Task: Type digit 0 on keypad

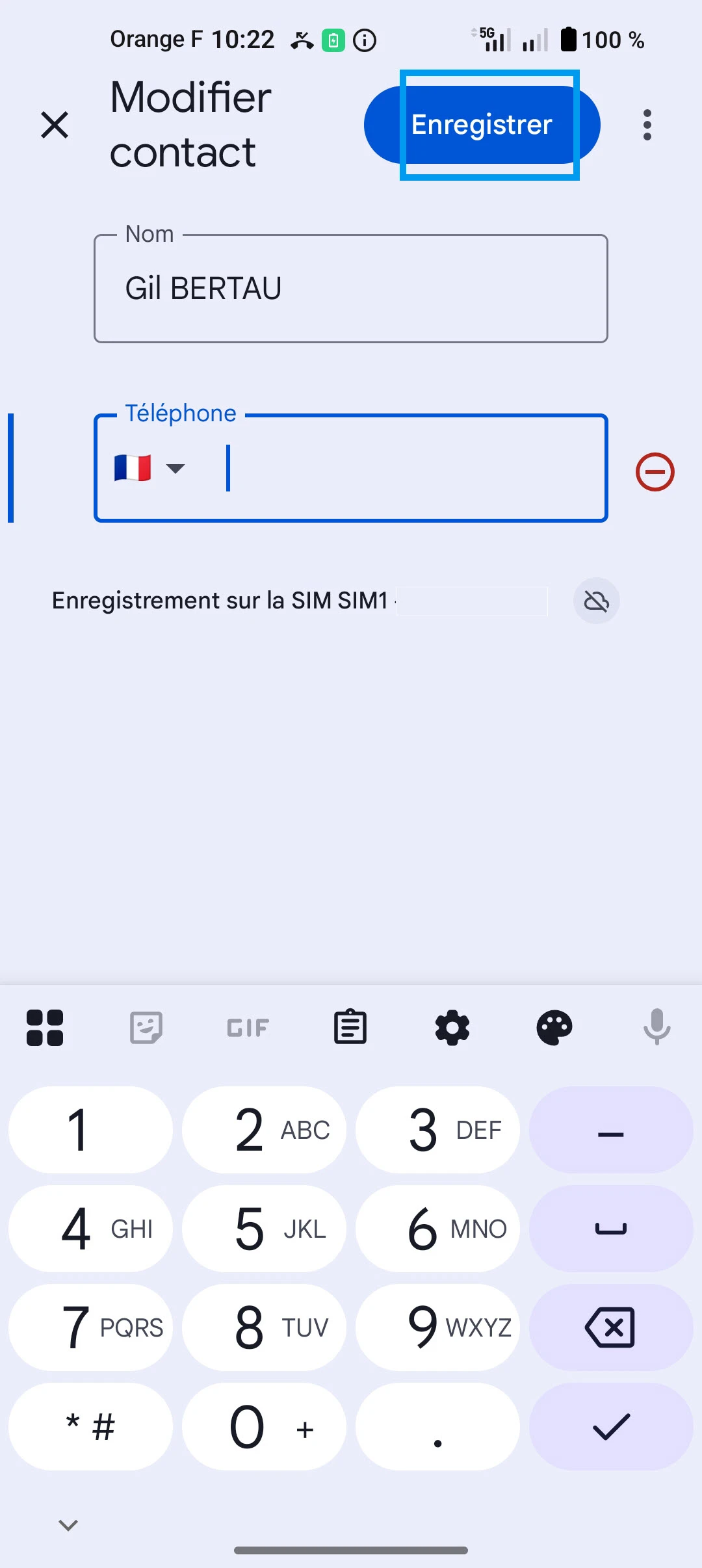Action: point(264,1426)
